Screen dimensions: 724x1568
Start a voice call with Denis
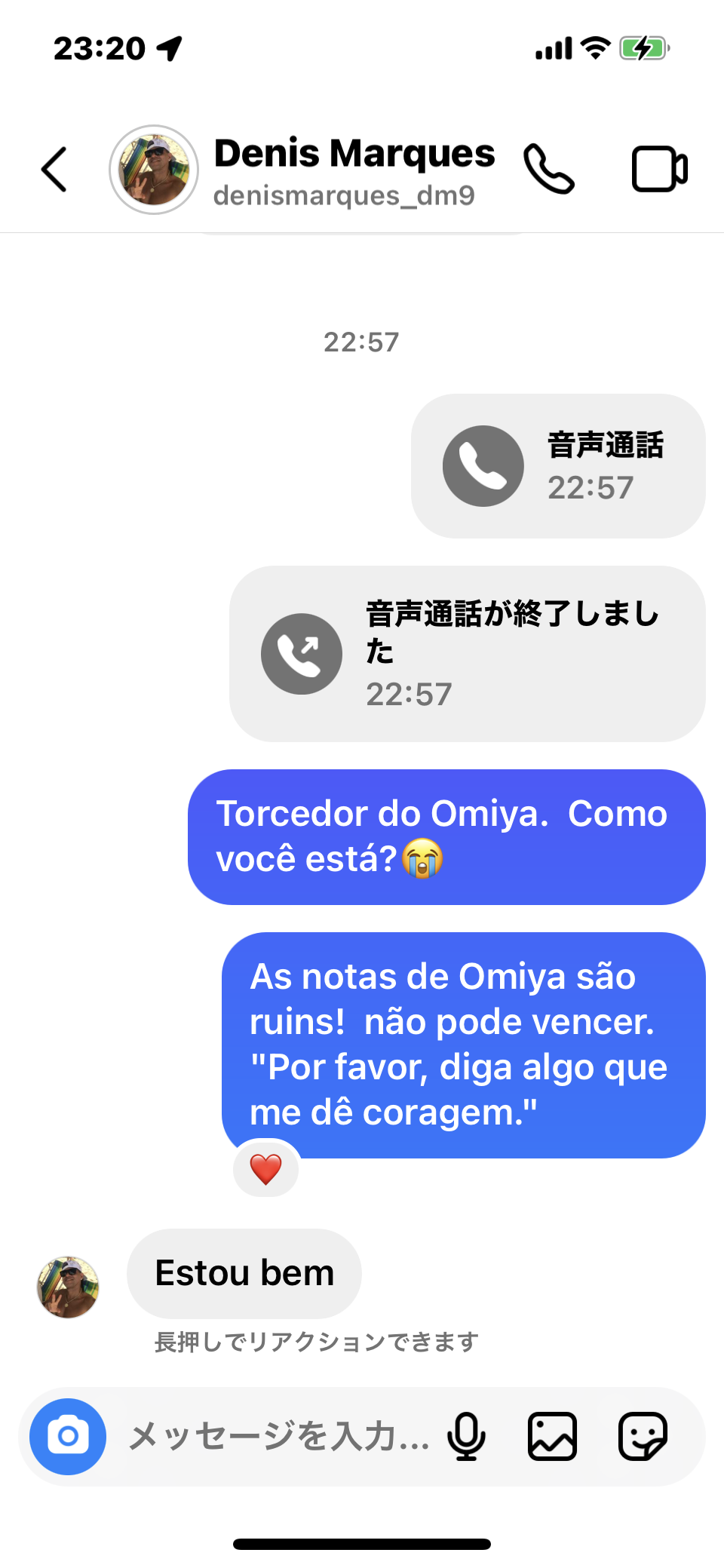tap(549, 170)
